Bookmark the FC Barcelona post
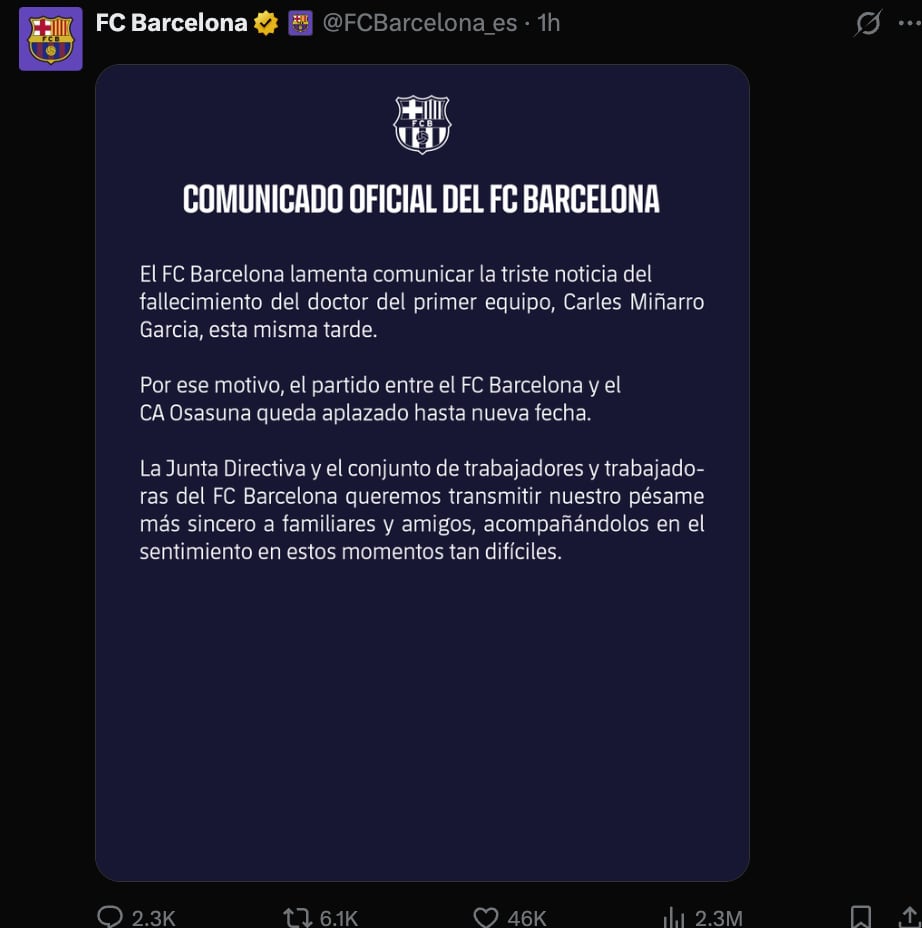922x928 pixels. point(860,917)
